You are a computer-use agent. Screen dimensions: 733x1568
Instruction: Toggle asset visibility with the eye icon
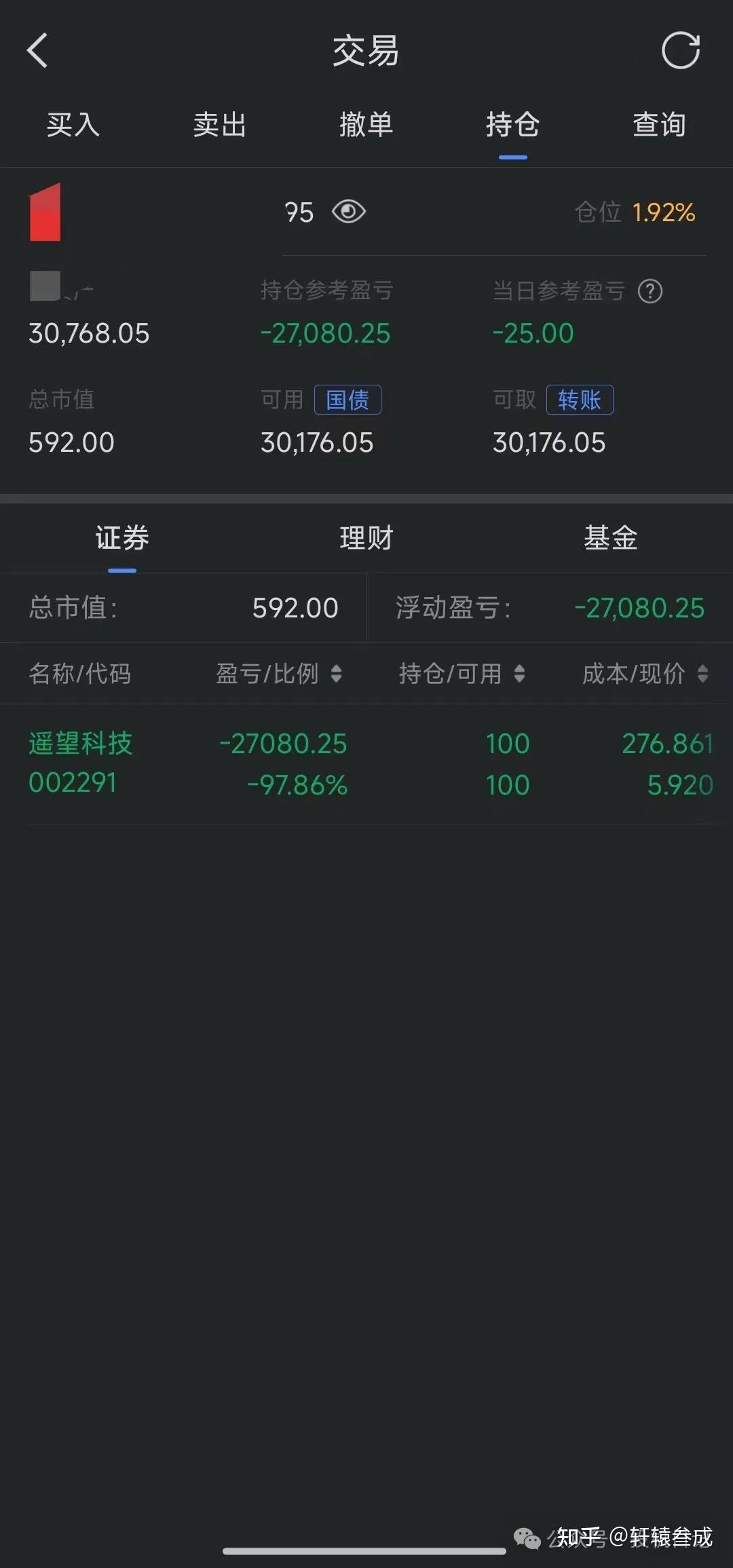(x=349, y=212)
